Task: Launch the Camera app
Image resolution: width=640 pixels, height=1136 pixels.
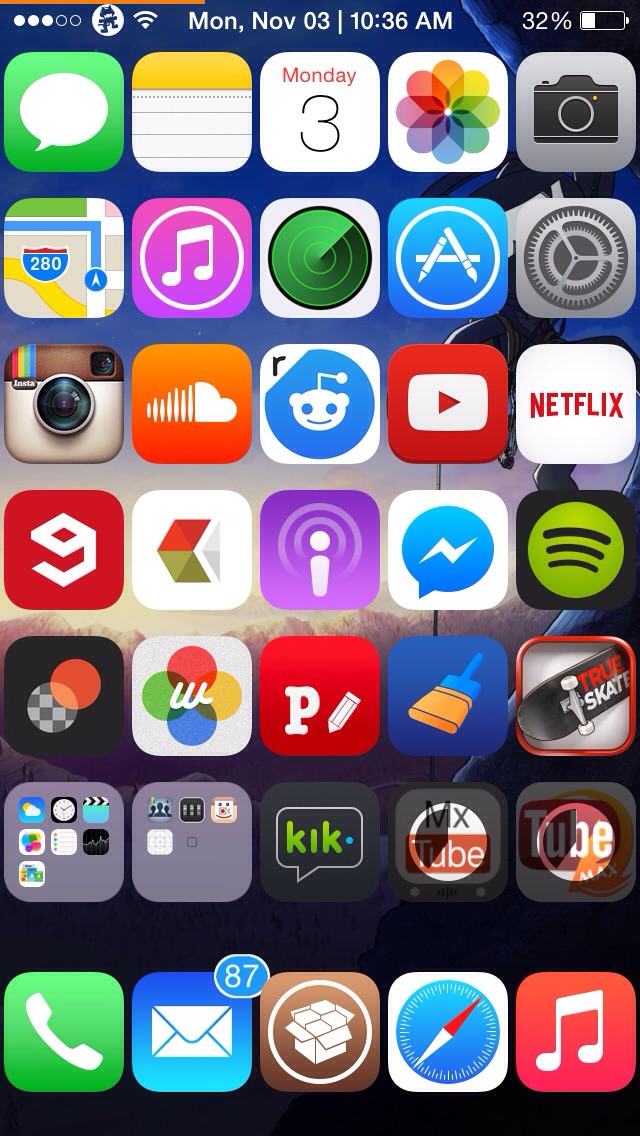Action: pyautogui.click(x=576, y=112)
